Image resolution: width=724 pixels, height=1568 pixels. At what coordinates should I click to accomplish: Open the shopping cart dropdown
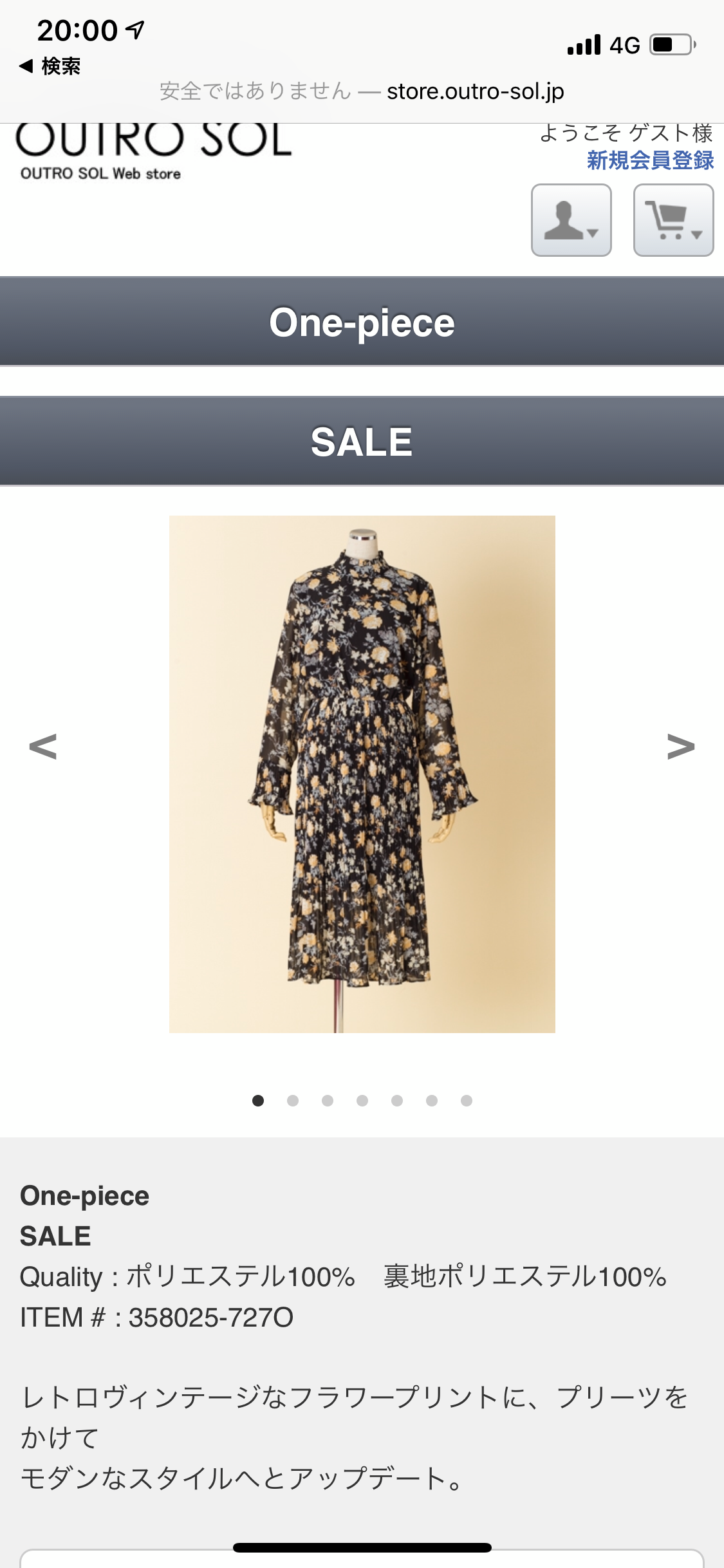pyautogui.click(x=673, y=220)
